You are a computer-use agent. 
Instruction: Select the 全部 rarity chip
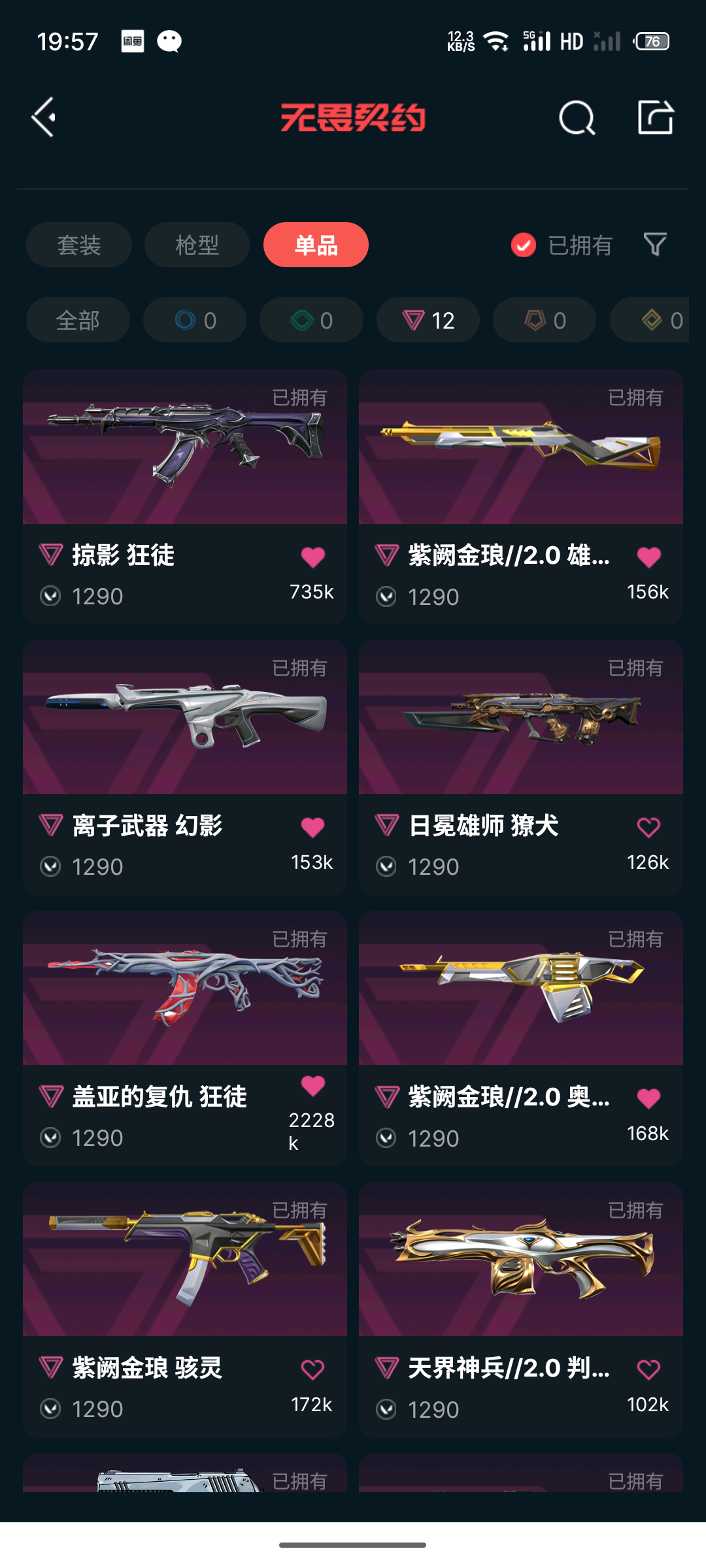[x=78, y=320]
